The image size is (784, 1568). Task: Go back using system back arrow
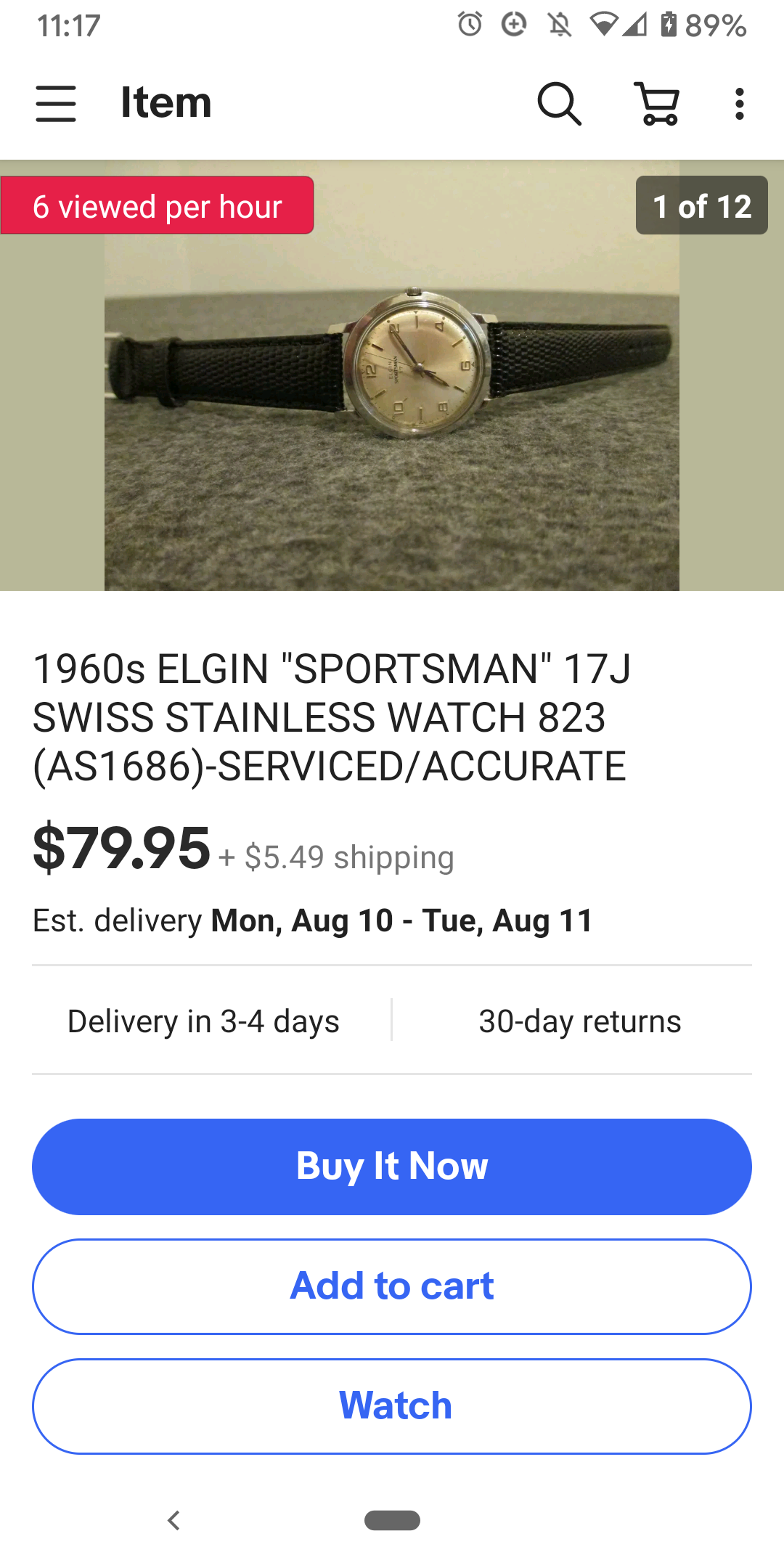point(173,1520)
